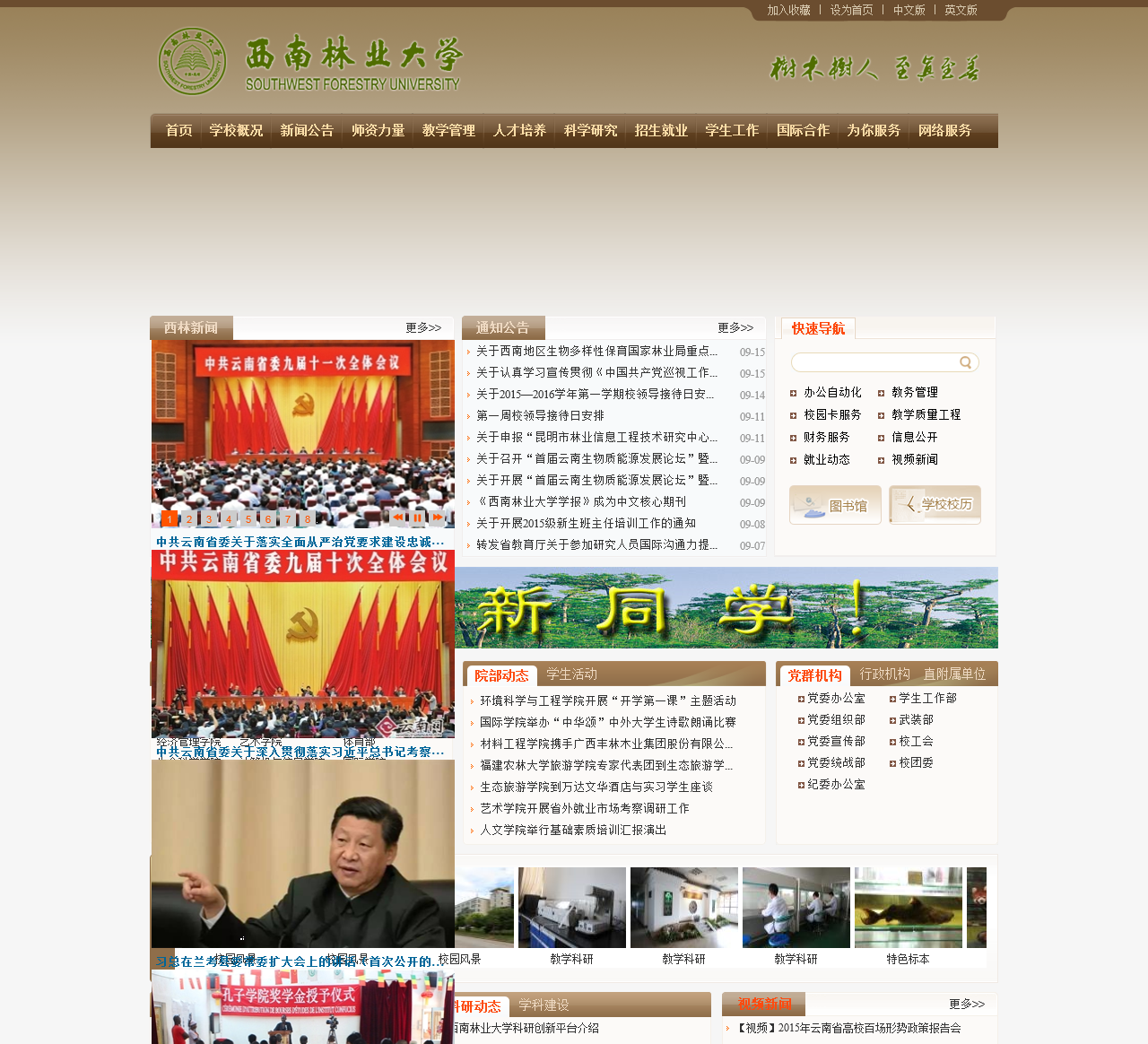Viewport: 1148px width, 1044px height.
Task: Tap the search magnifier icon
Action: [966, 362]
